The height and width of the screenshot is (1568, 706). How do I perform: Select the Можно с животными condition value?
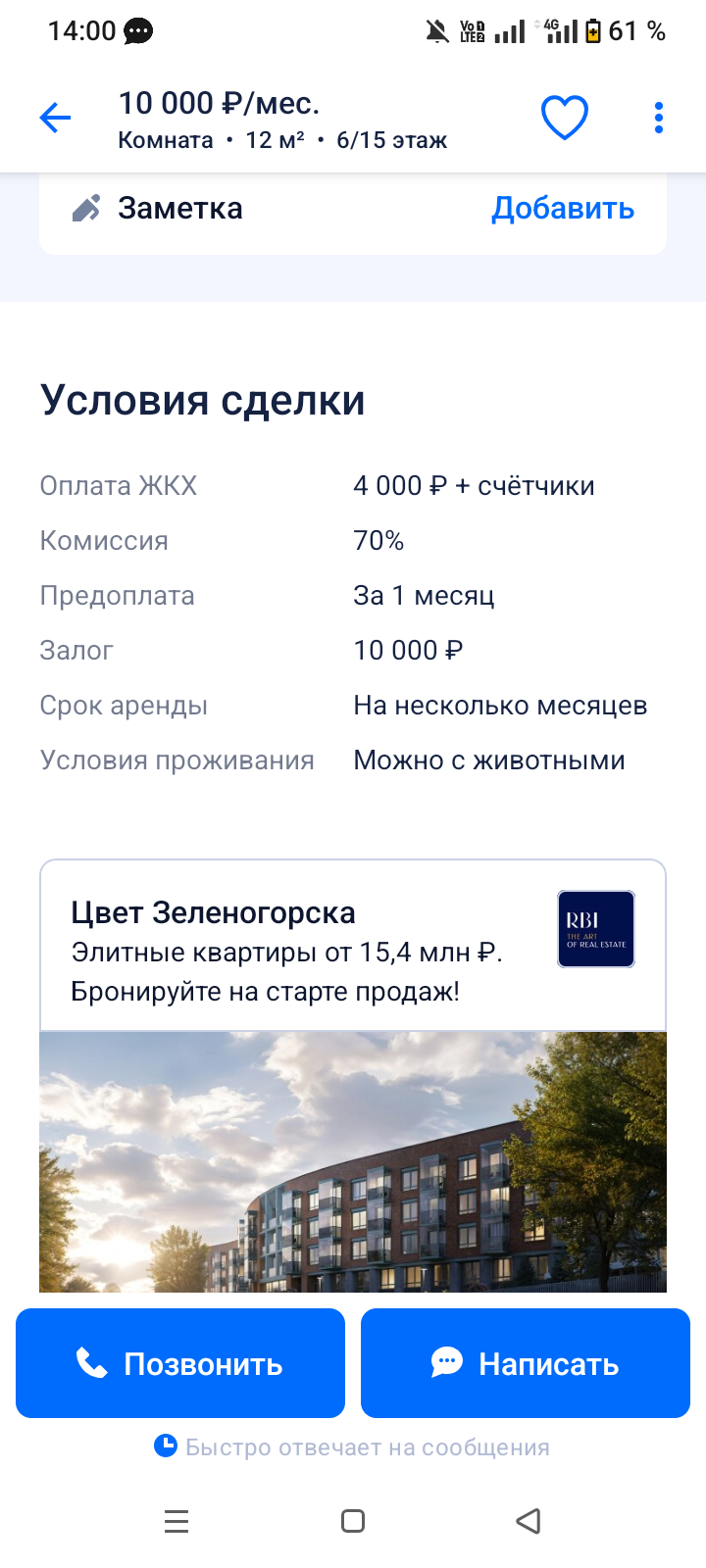[x=490, y=759]
